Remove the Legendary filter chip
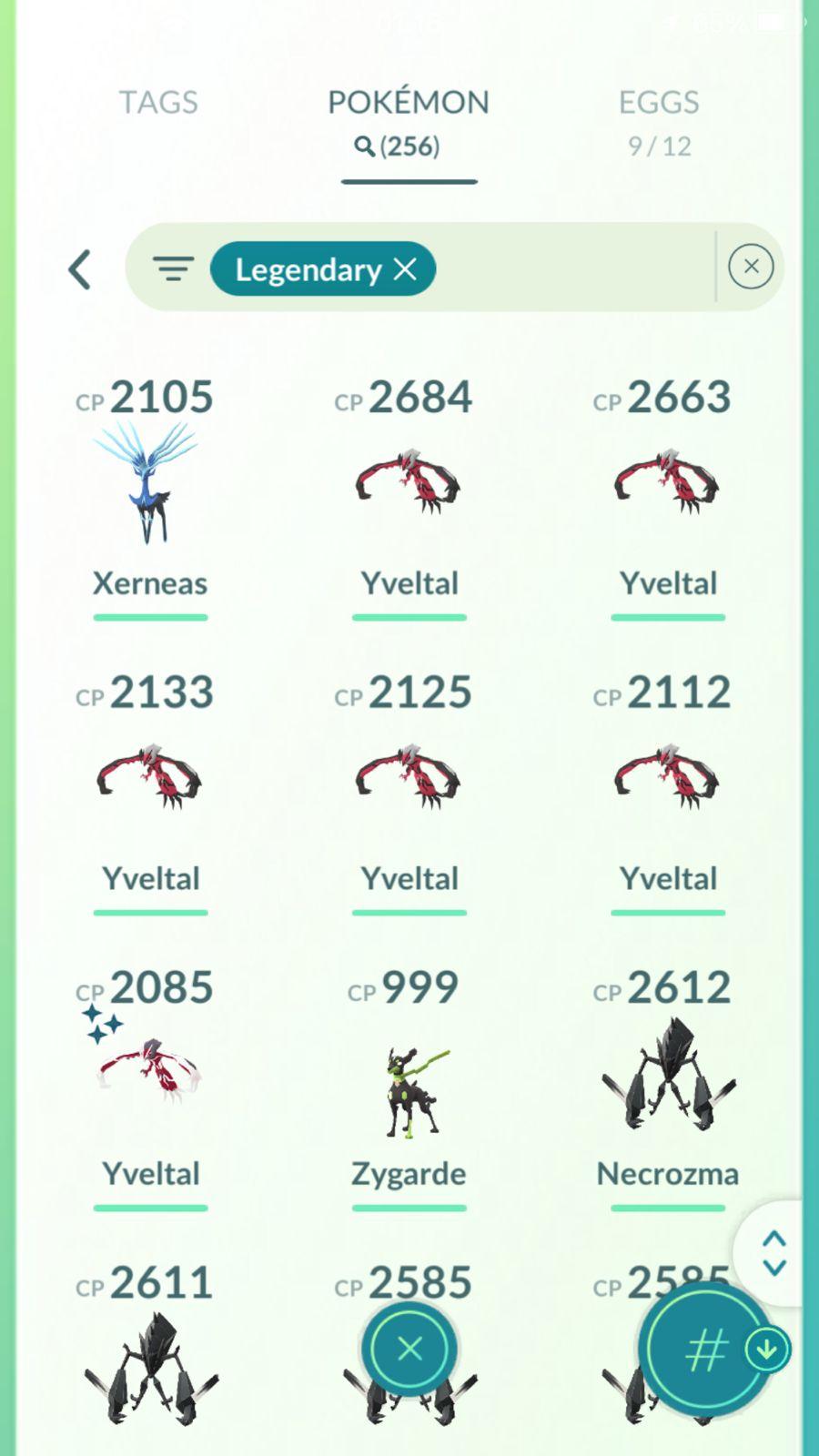 405,268
